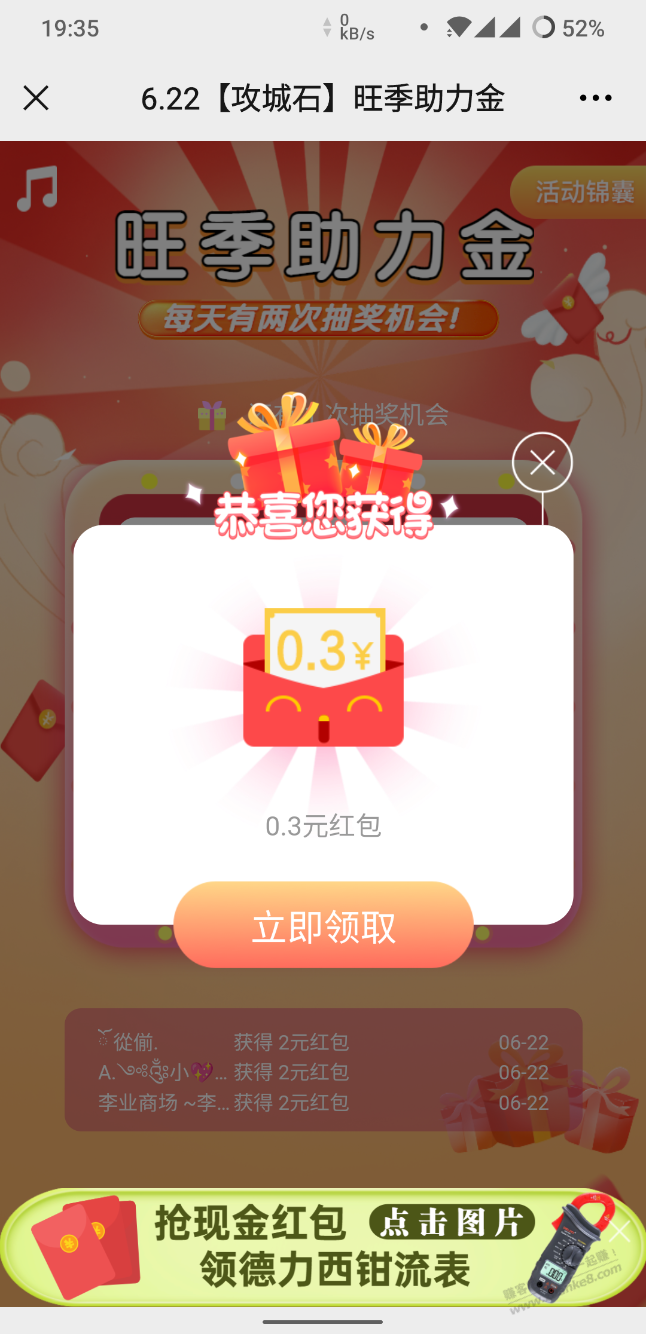Open the 活动锦囊 activity tips button
The width and height of the screenshot is (646, 1334).
point(580,192)
